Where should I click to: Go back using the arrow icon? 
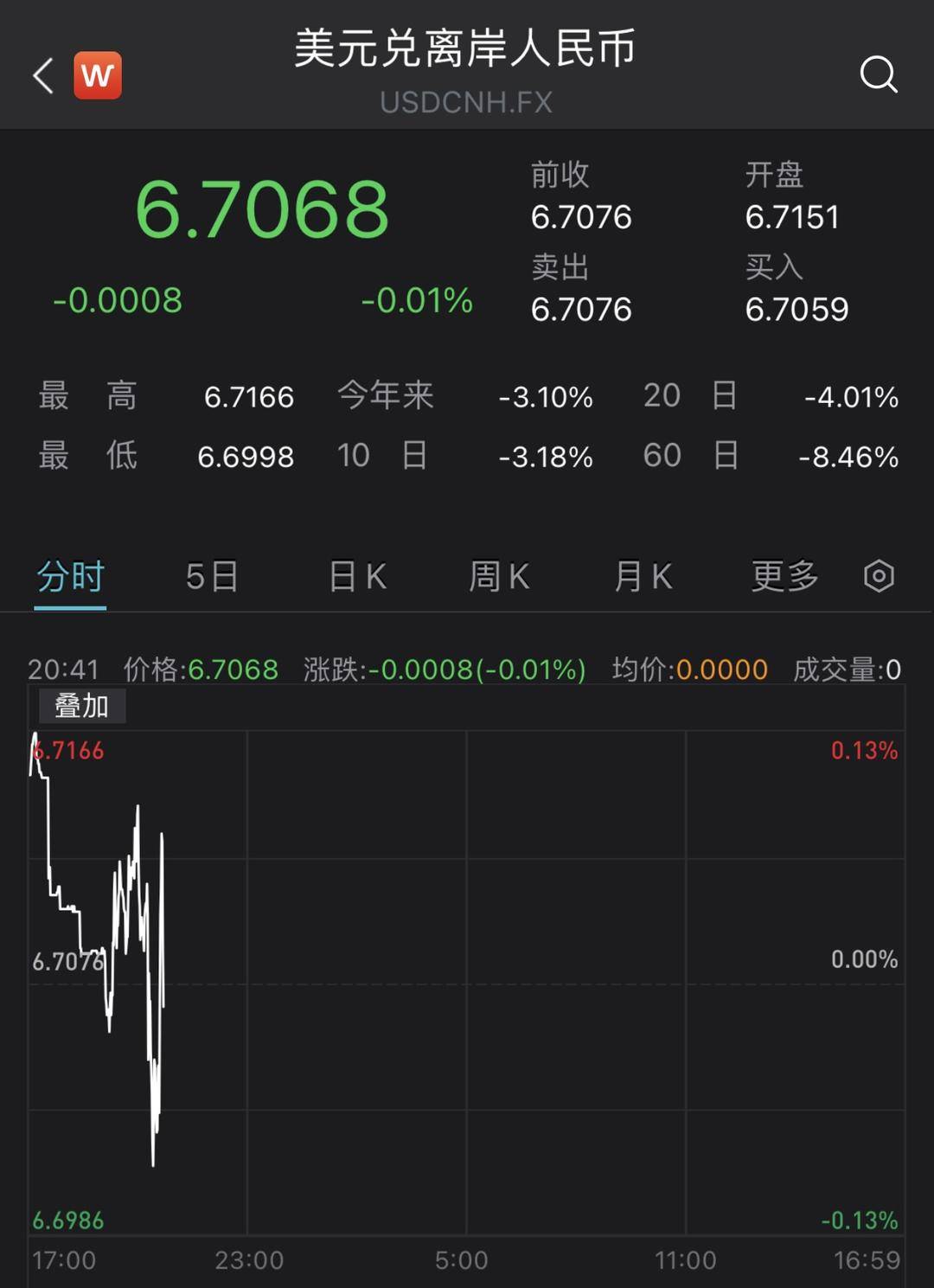[x=43, y=75]
